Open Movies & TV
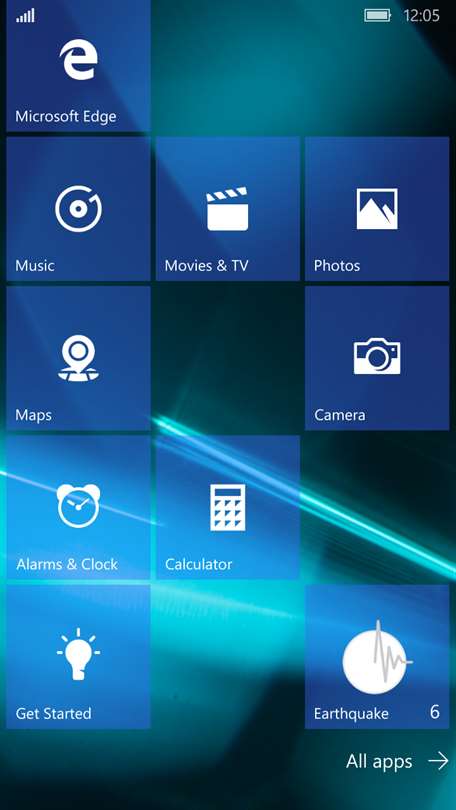456x810 pixels. (228, 209)
